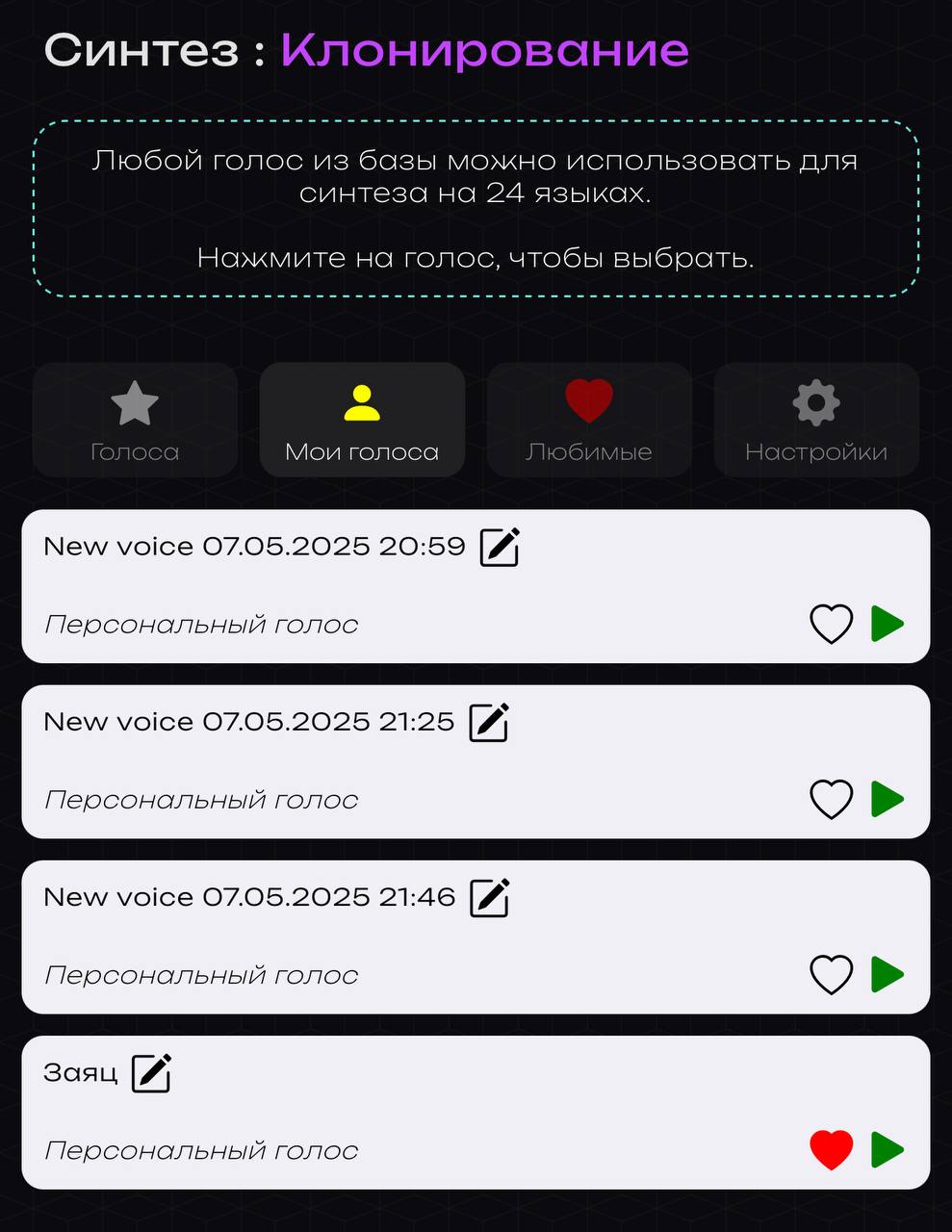Switch to the Голоса tab
The height and width of the screenshot is (1232, 952).
pyautogui.click(x=135, y=421)
